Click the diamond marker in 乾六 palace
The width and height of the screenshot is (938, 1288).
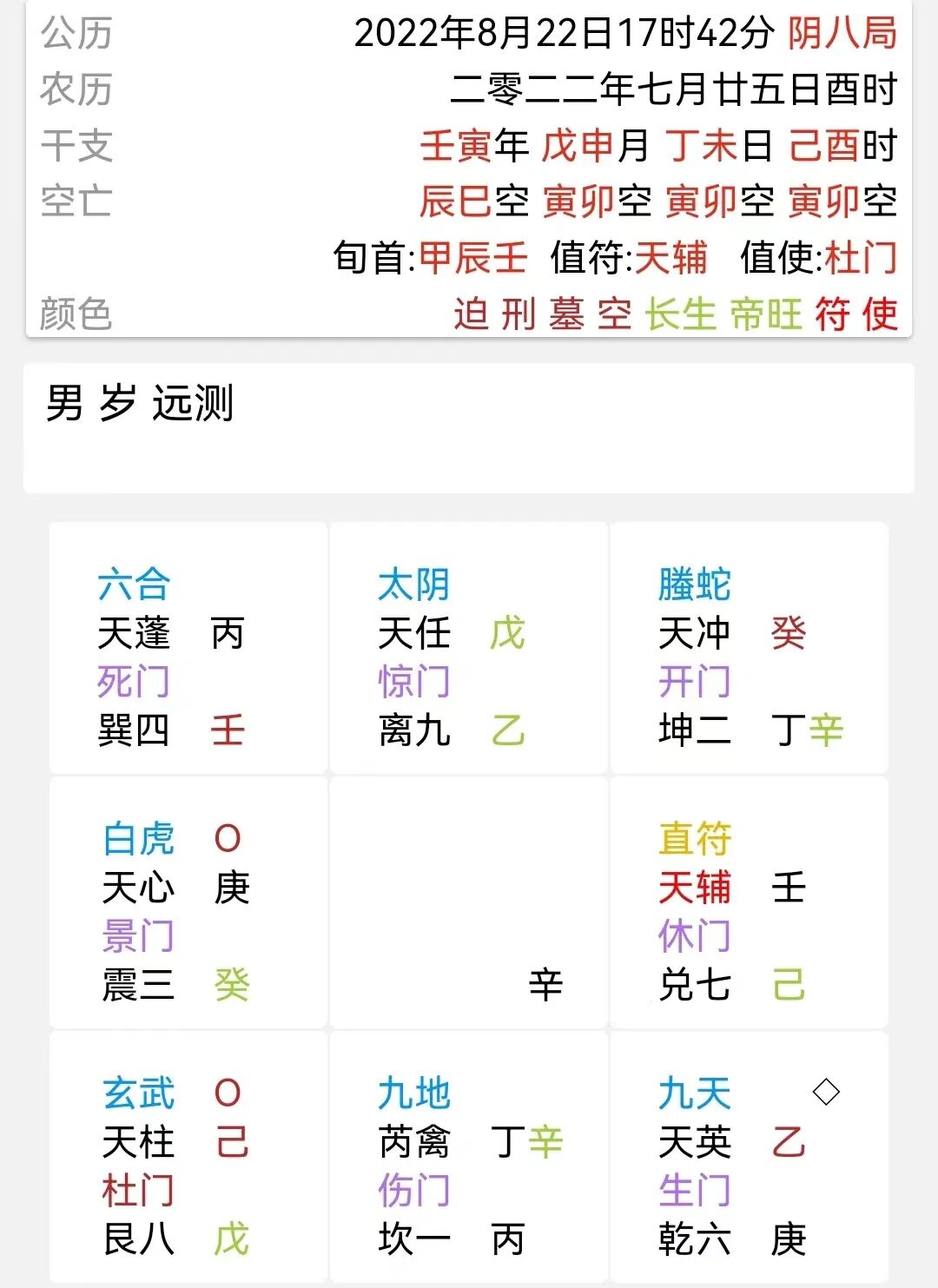point(825,1092)
